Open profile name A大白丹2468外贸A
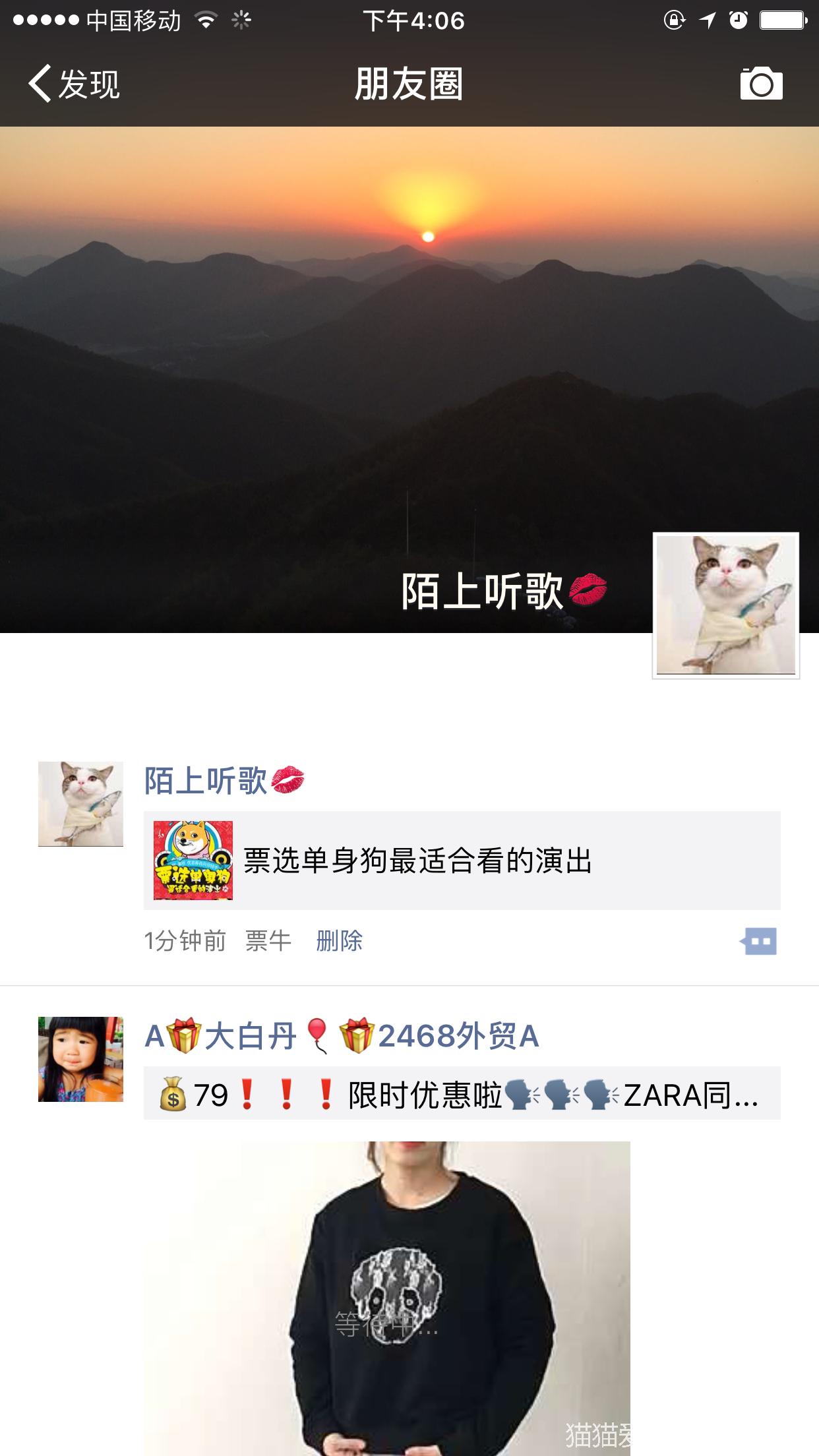The width and height of the screenshot is (819, 1456). click(x=342, y=1036)
